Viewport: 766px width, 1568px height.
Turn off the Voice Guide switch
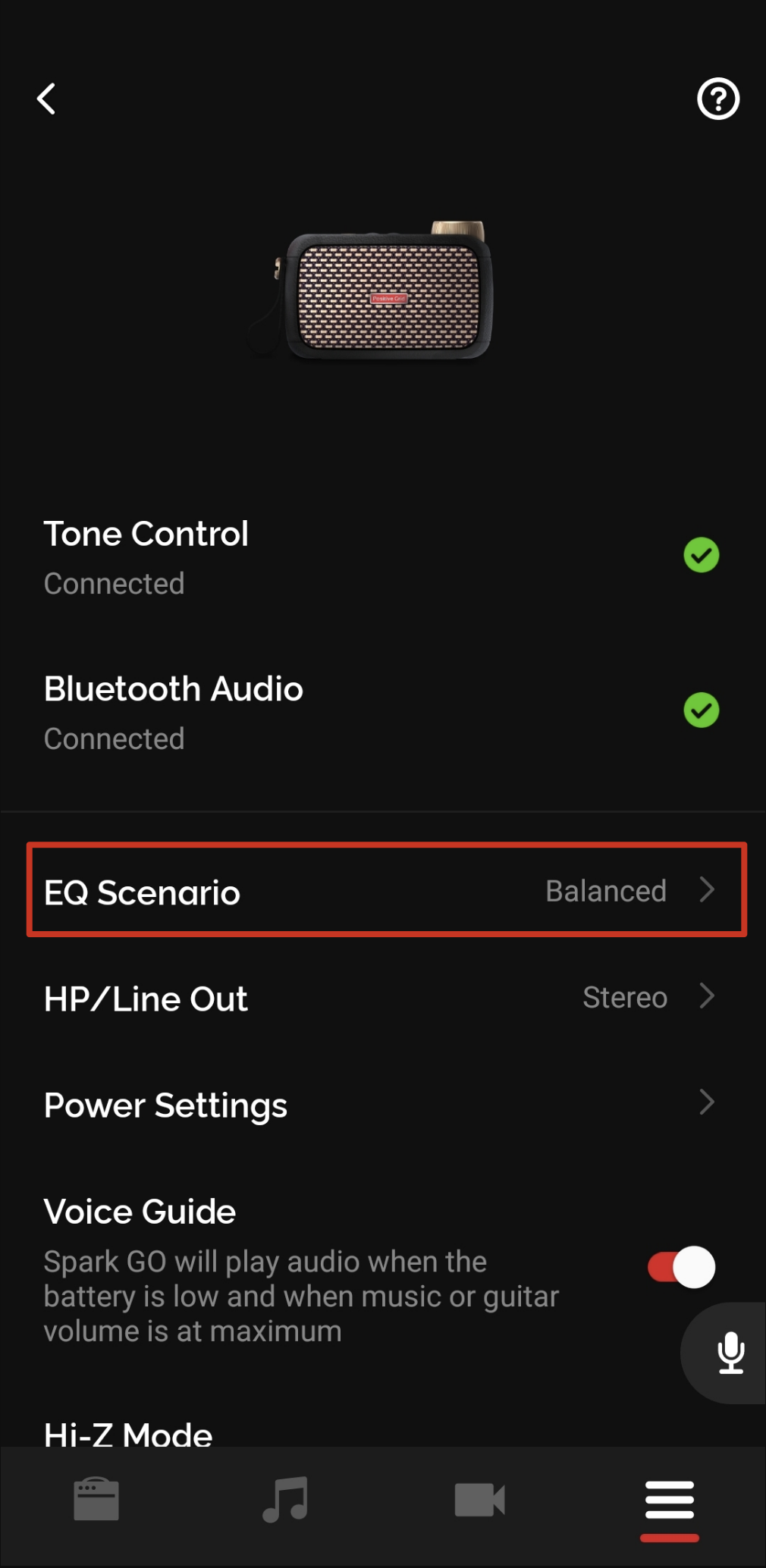click(x=681, y=1267)
